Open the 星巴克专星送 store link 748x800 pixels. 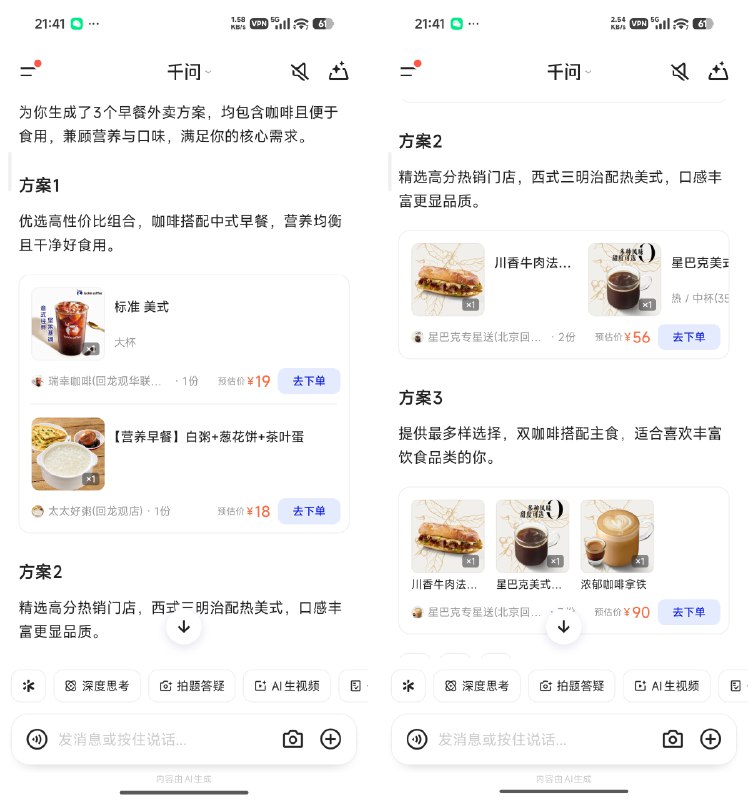[475, 337]
